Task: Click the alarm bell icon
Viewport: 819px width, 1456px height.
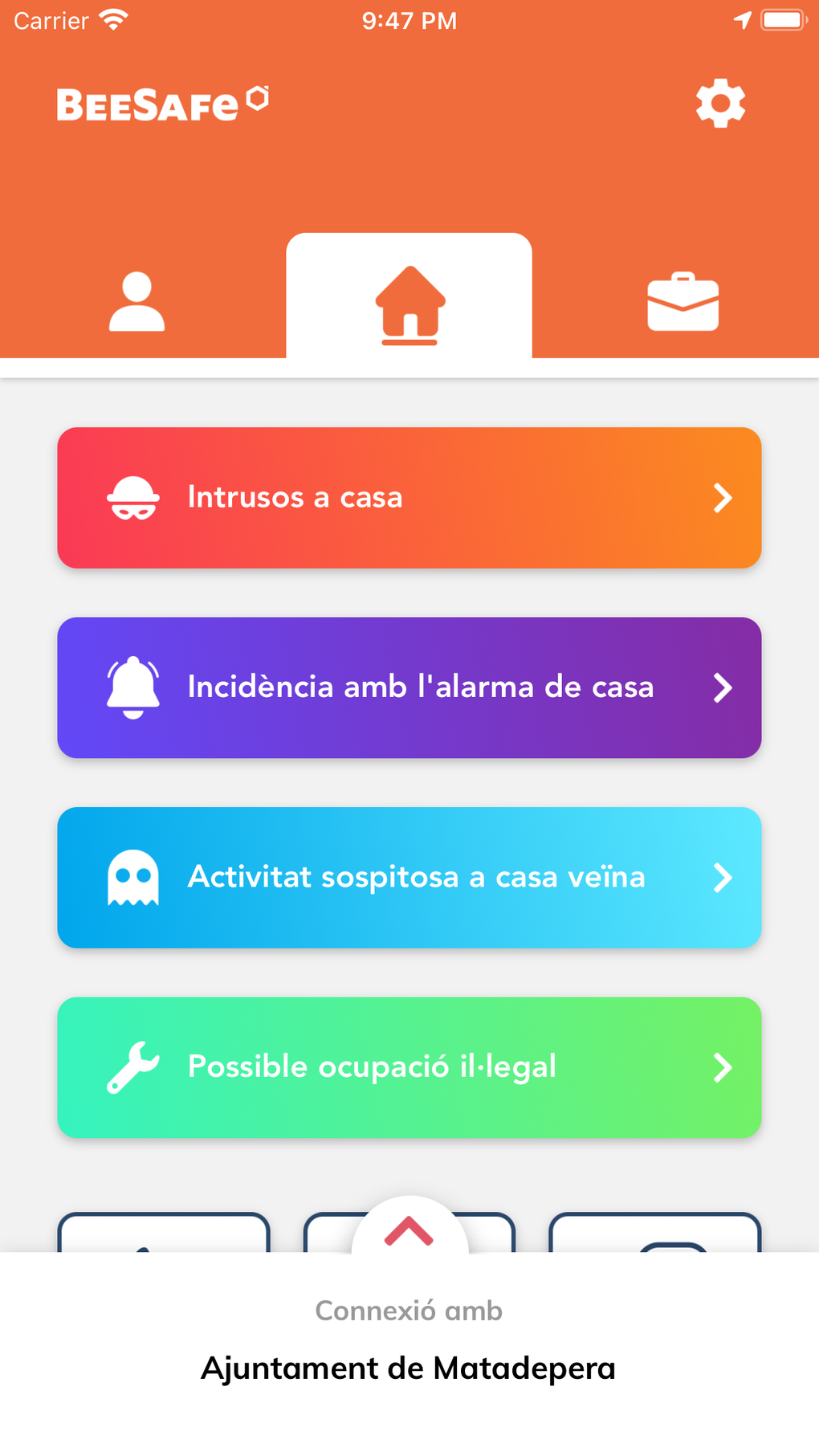Action: click(136, 687)
